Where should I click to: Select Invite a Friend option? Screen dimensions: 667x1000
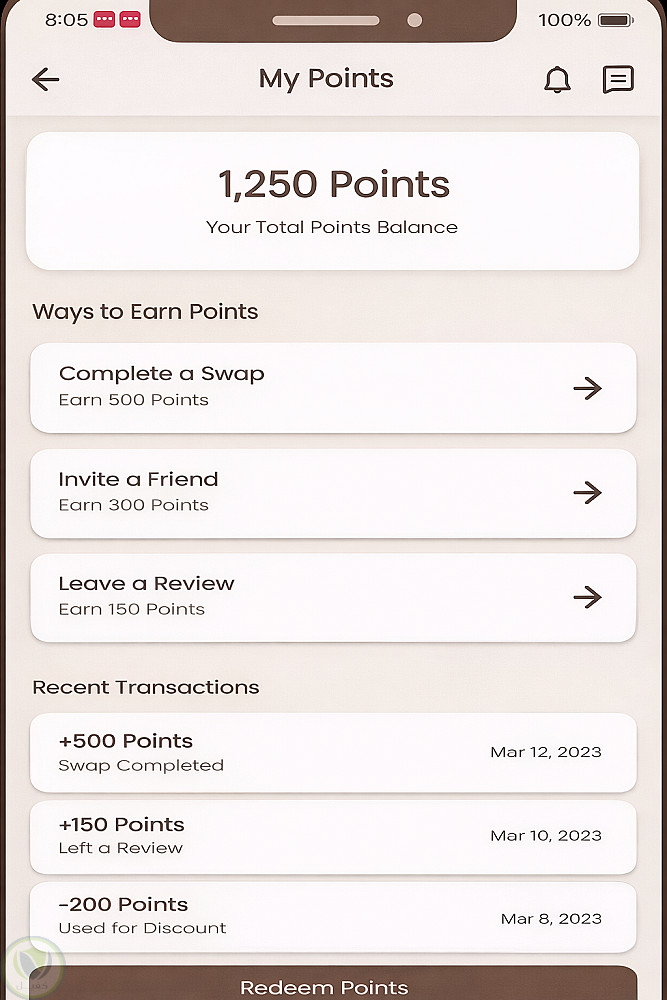point(333,493)
